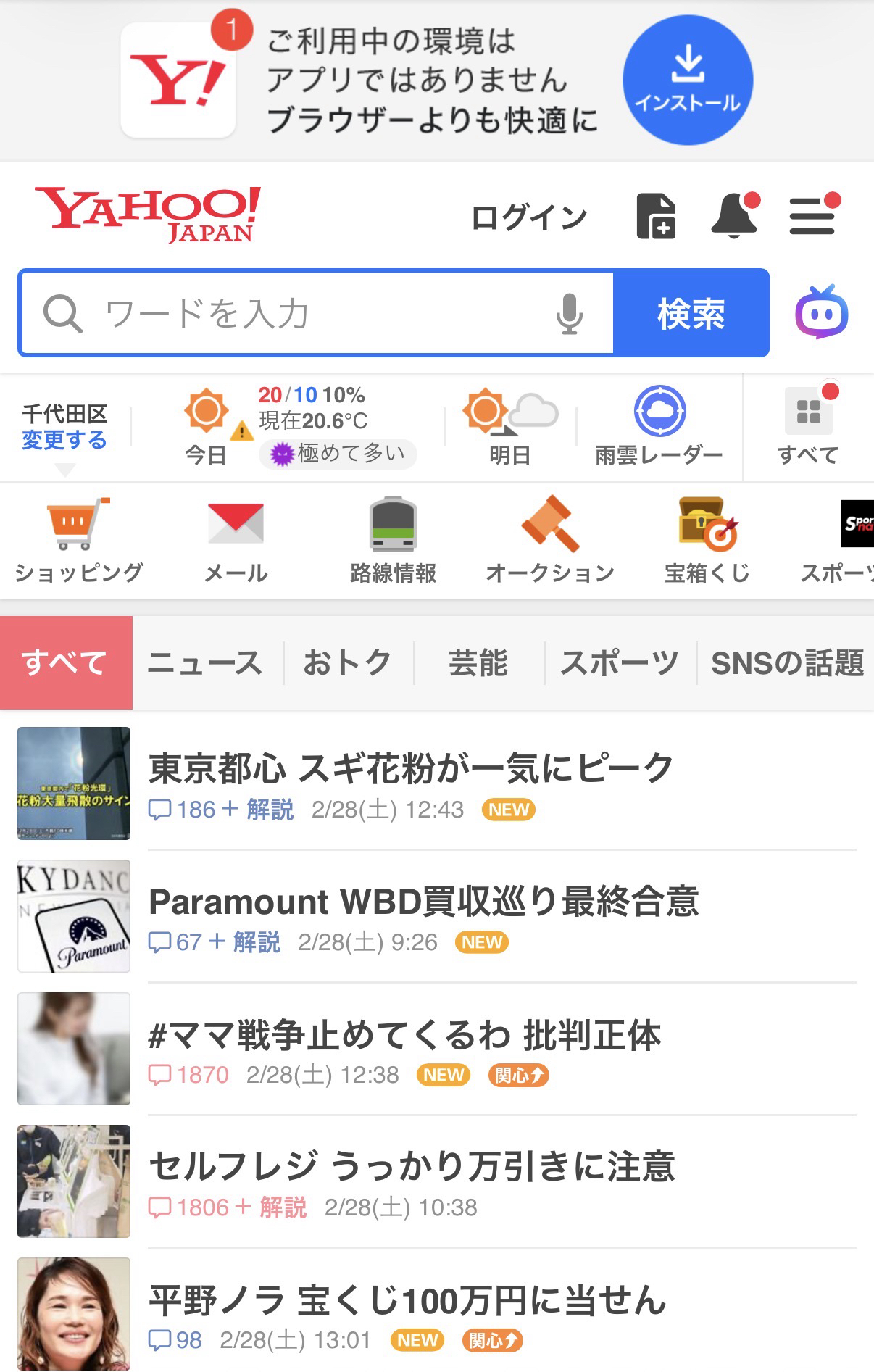Open 路線情報 transit info
The width and height of the screenshot is (874, 1372).
click(393, 540)
